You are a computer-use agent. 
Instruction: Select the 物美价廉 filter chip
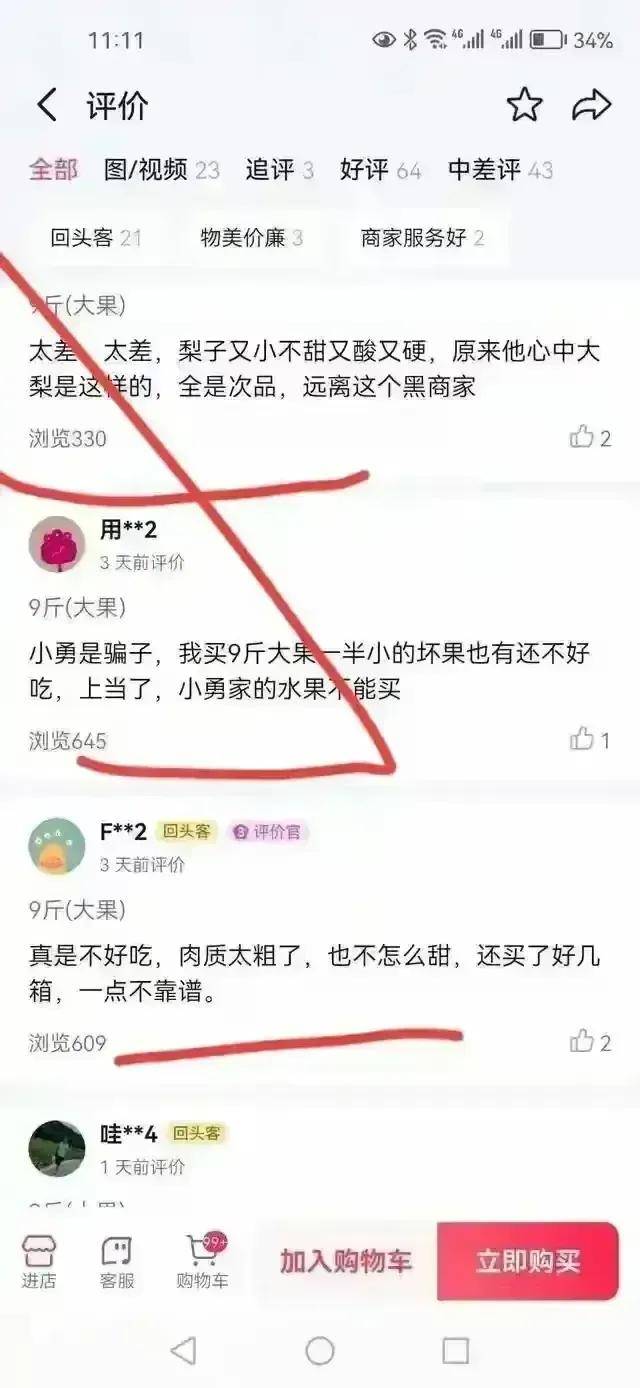(251, 238)
